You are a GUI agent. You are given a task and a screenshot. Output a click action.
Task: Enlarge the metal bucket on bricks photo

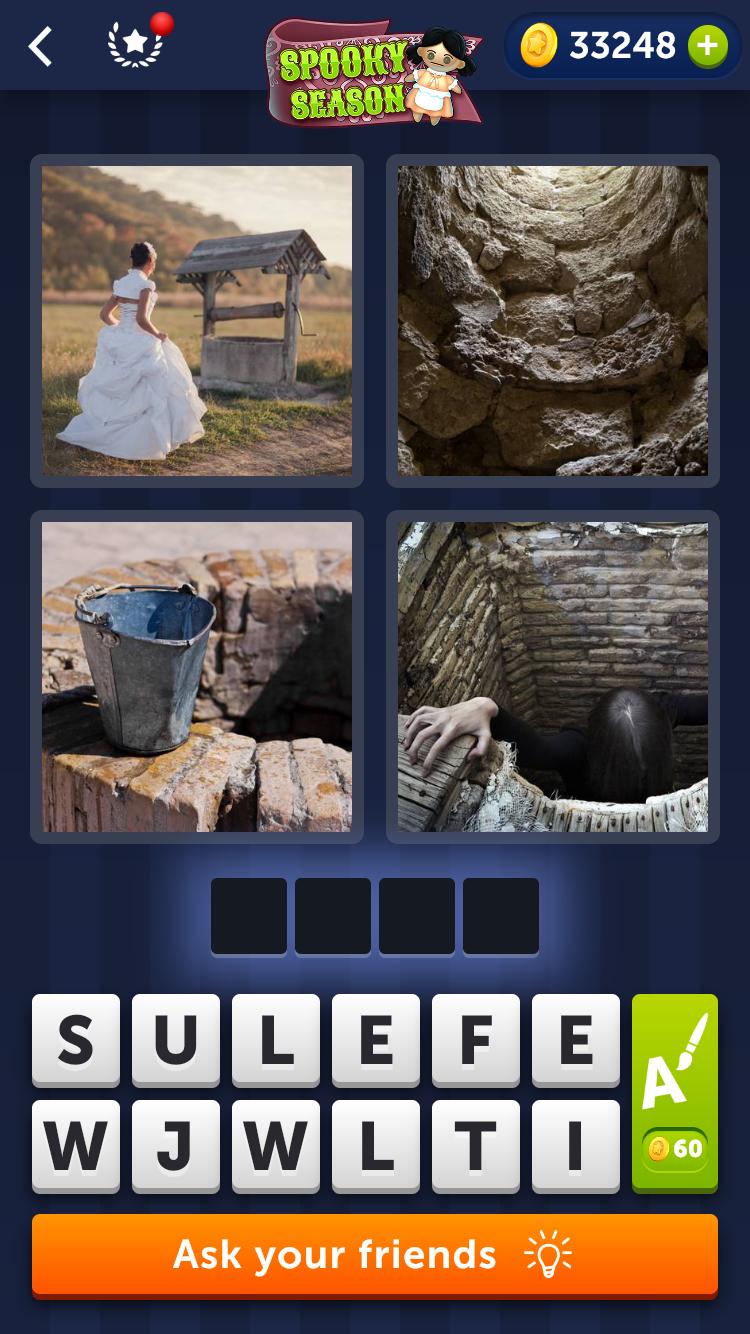tap(197, 677)
